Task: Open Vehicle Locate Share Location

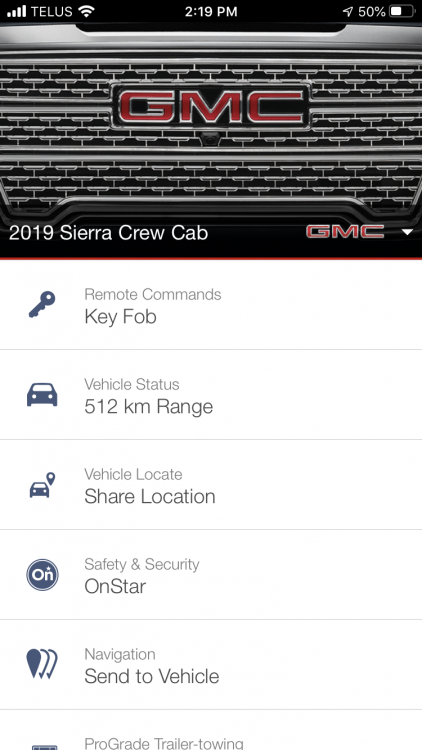Action: point(211,485)
